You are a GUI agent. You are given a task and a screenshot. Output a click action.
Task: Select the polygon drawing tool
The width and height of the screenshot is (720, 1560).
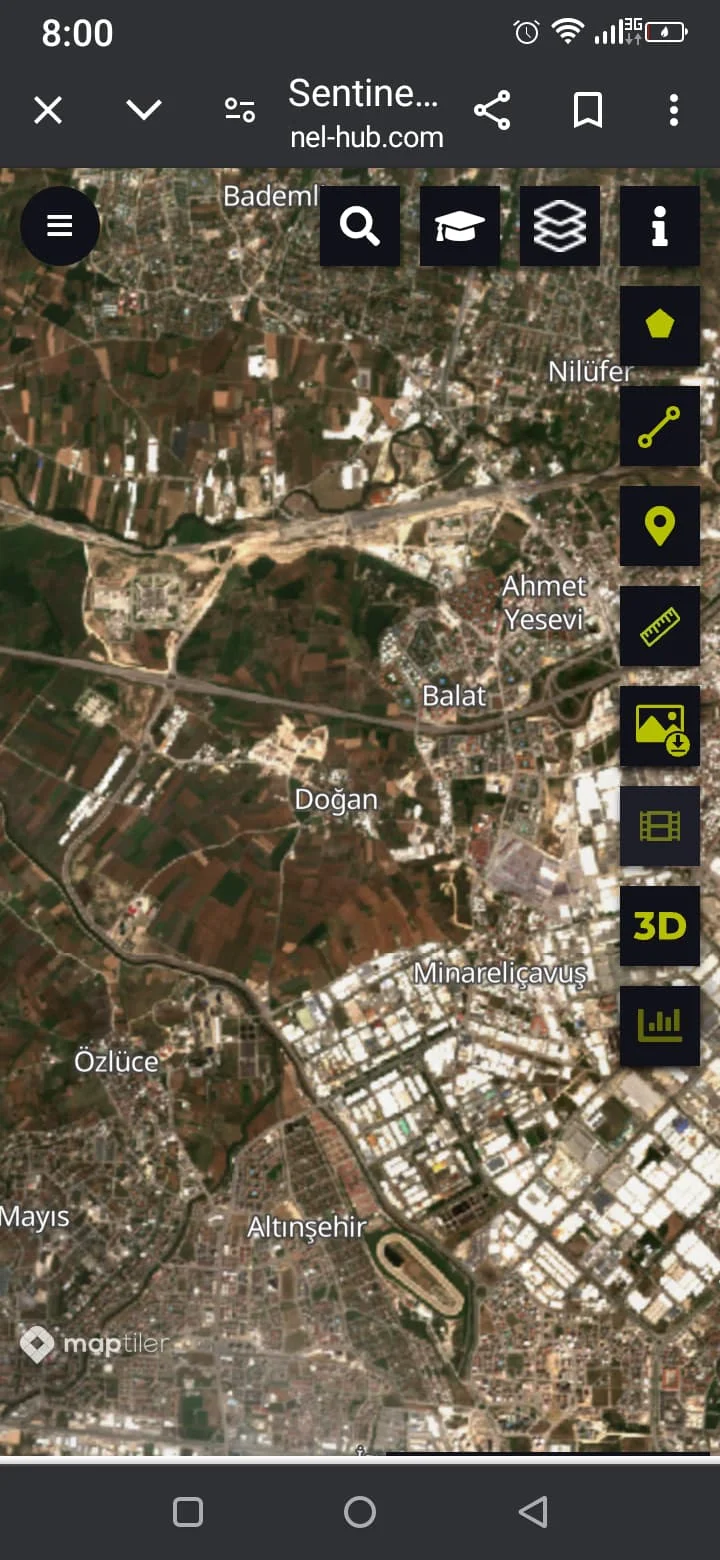click(659, 326)
